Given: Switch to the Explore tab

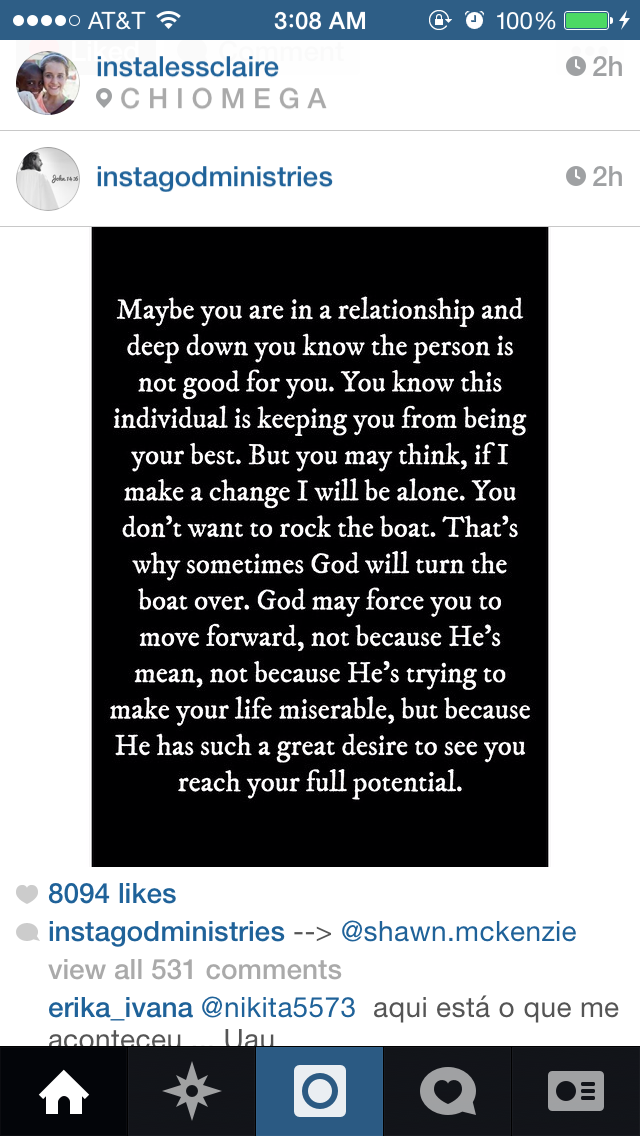Looking at the screenshot, I should point(192,1091).
